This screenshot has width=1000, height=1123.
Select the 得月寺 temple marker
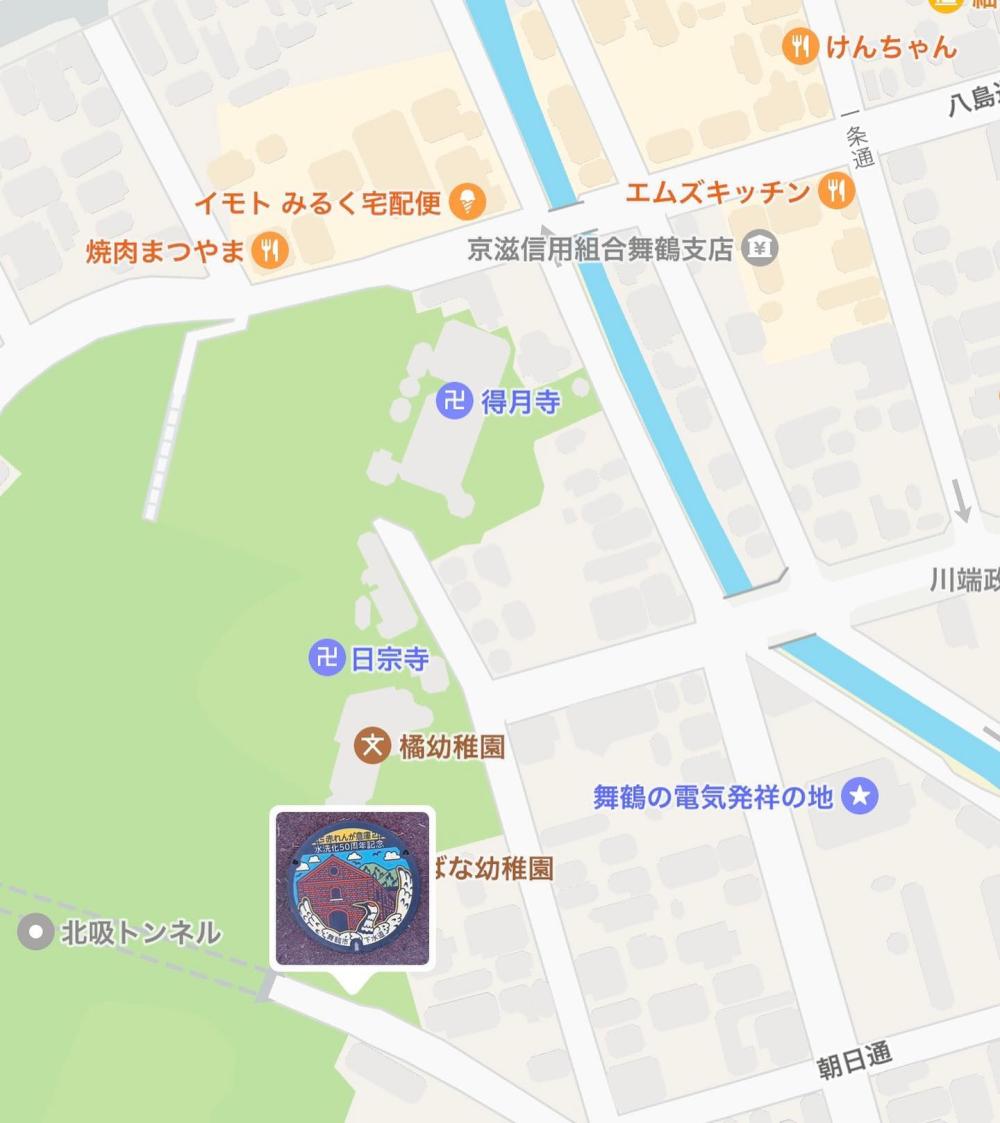point(453,403)
